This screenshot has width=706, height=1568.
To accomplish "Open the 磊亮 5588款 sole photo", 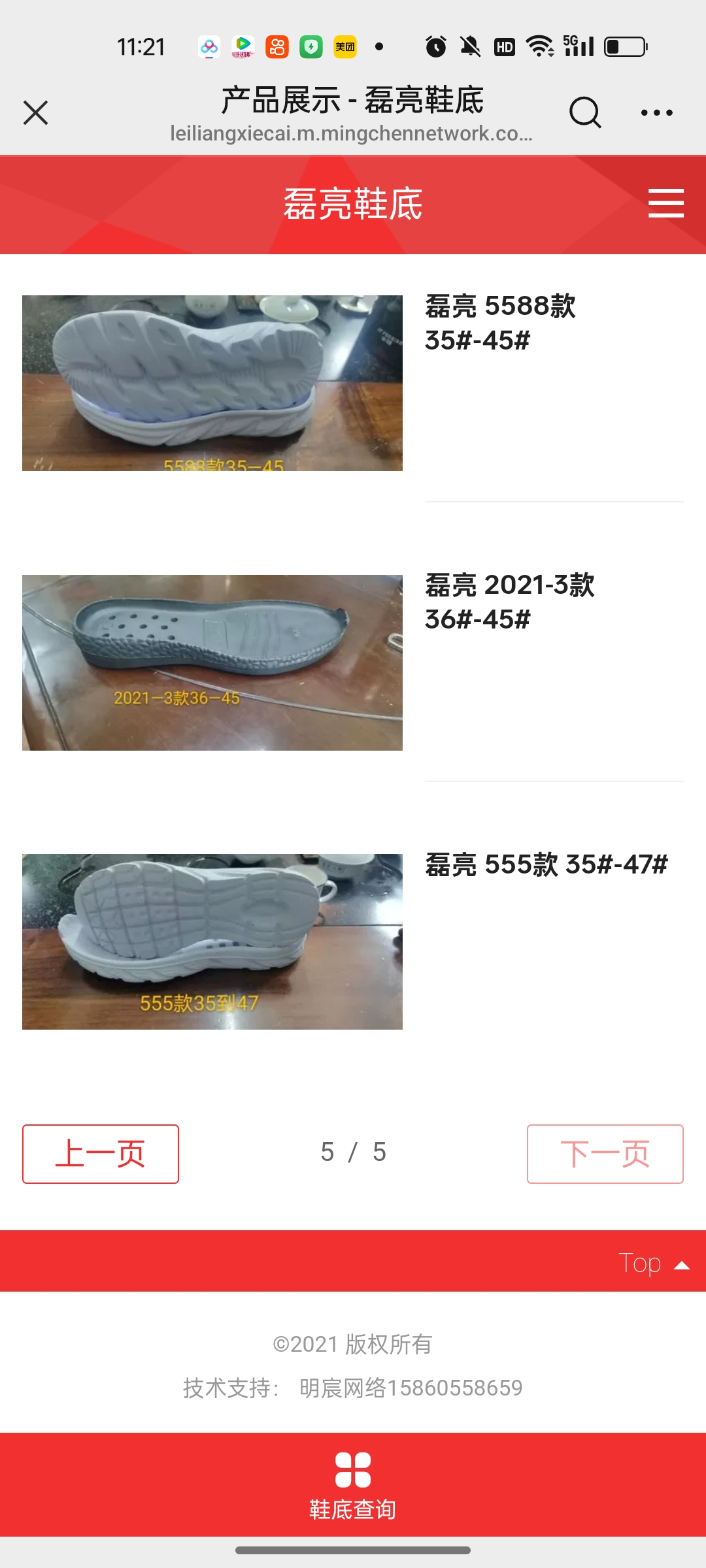I will (212, 383).
